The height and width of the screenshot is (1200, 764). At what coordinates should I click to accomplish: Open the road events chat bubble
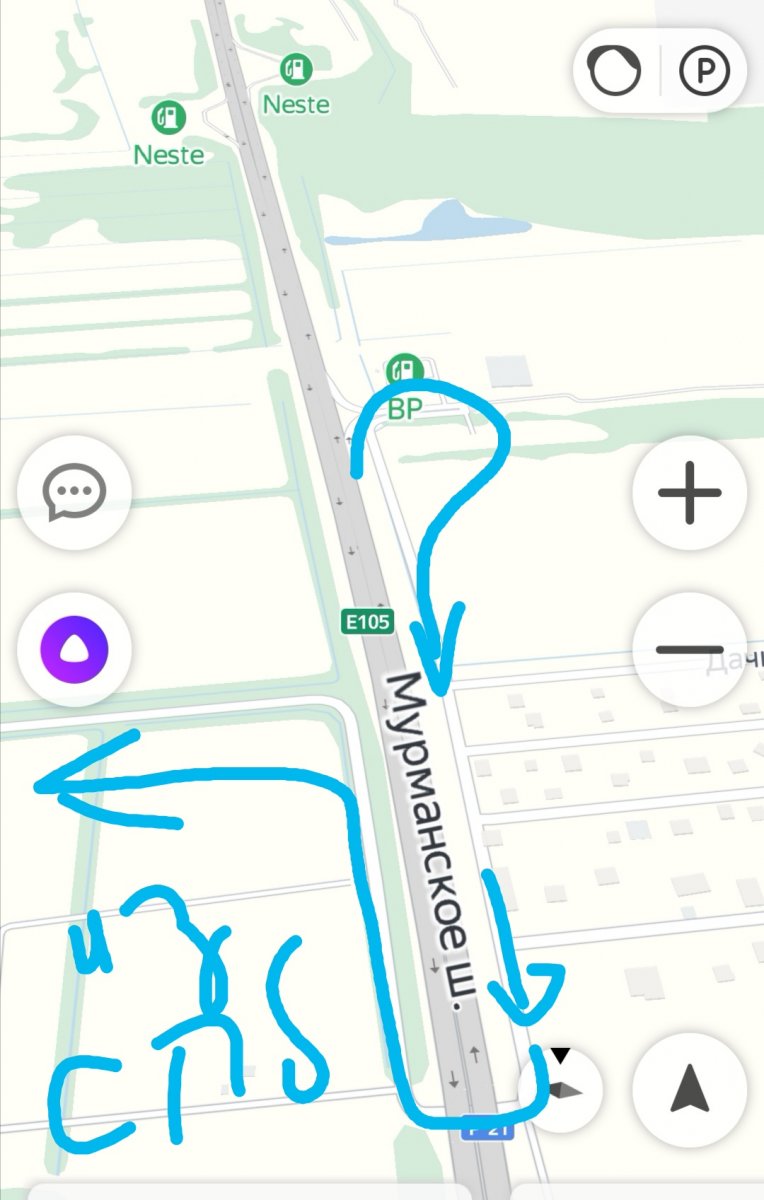[x=75, y=493]
